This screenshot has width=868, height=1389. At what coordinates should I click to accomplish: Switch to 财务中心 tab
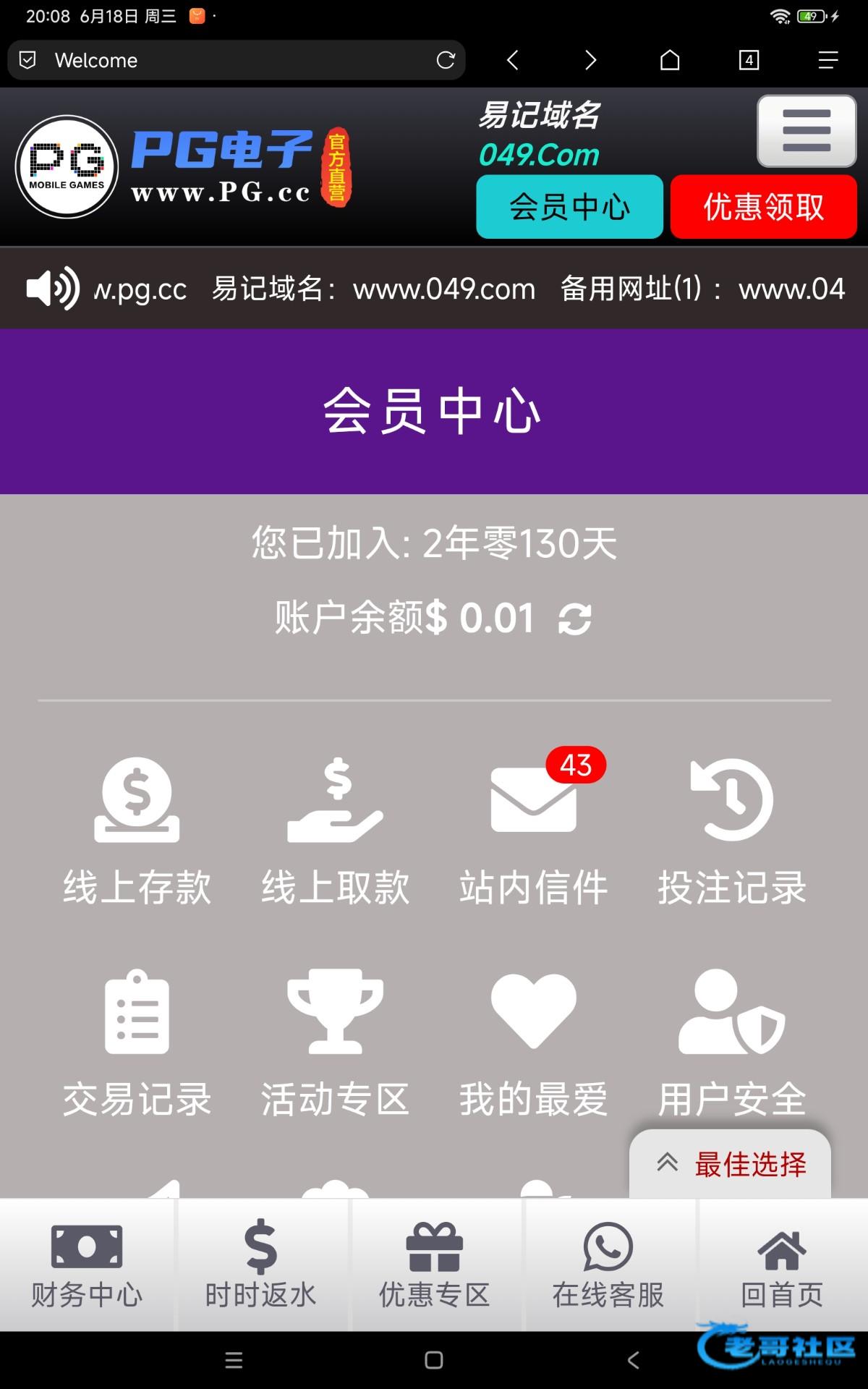click(x=87, y=1266)
